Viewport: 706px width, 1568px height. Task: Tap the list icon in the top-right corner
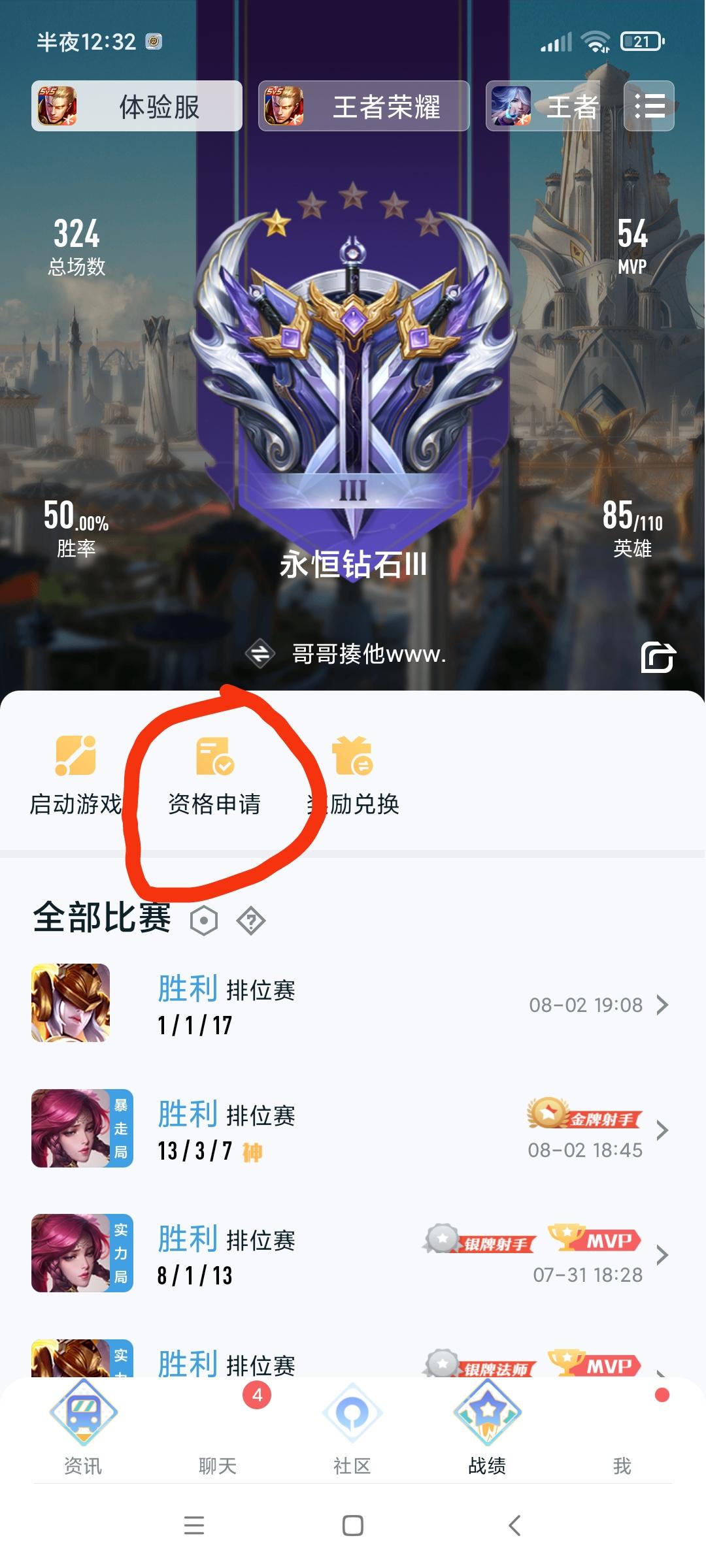(x=648, y=106)
